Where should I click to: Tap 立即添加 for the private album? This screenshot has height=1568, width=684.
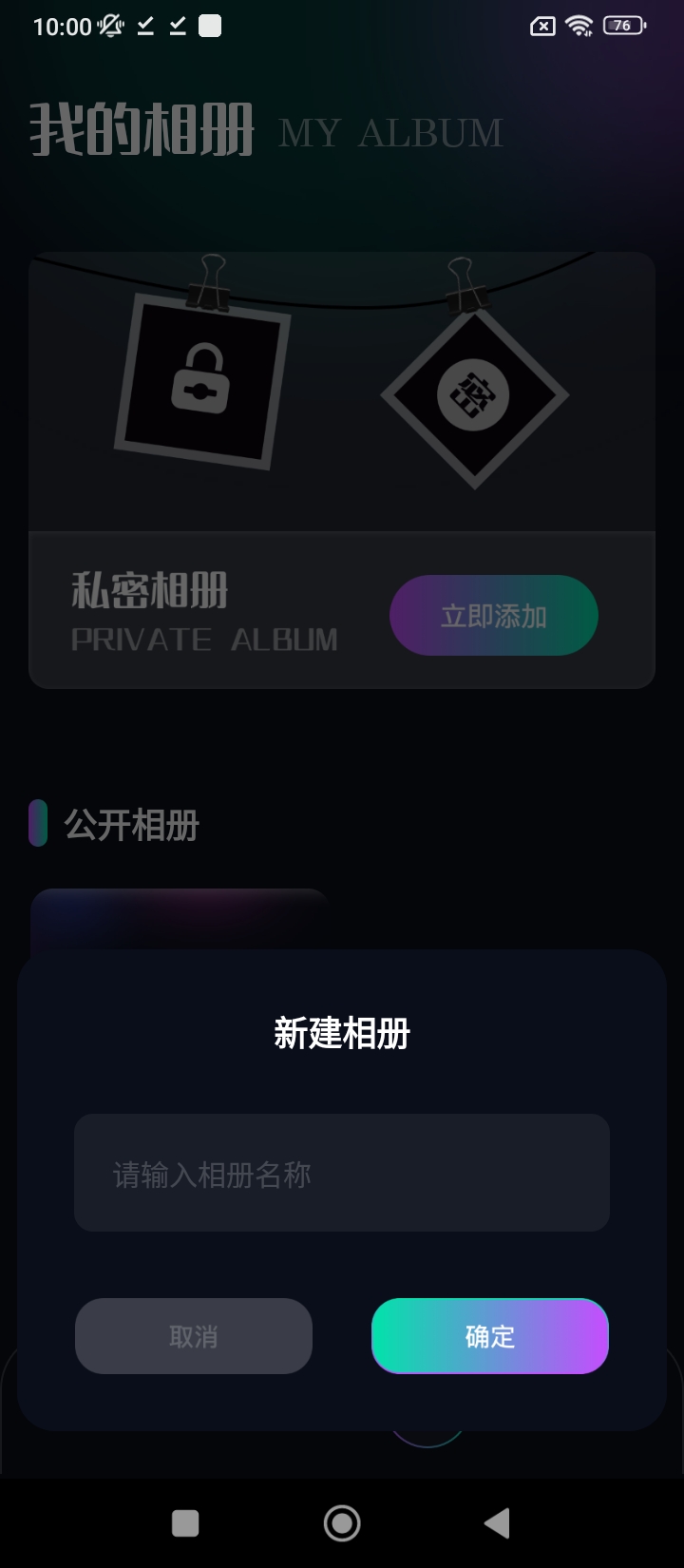click(493, 616)
